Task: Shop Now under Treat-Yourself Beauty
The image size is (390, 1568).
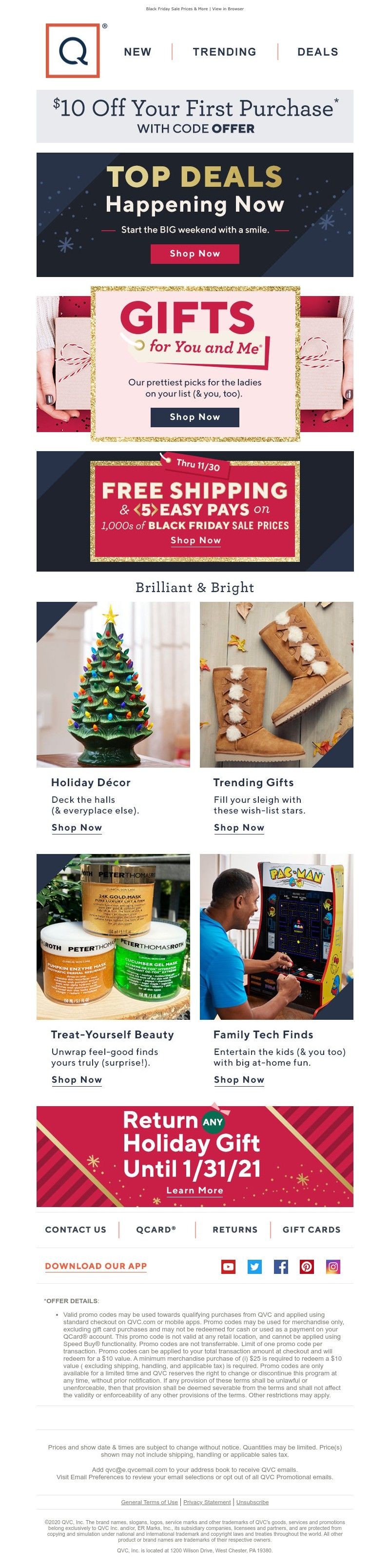Action: (77, 1079)
